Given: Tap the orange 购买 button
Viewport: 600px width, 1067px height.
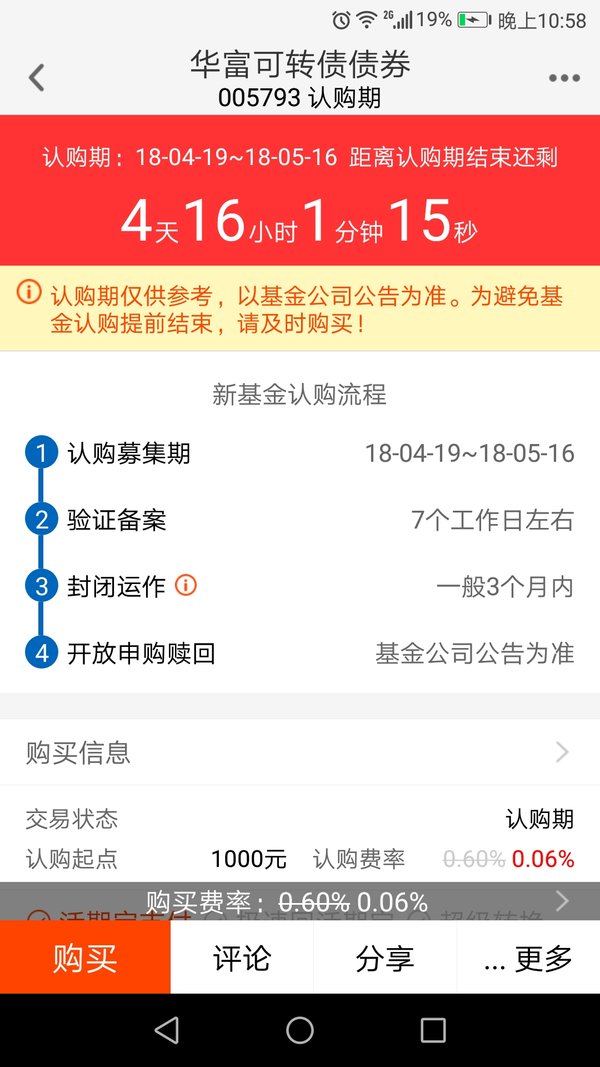Looking at the screenshot, I should pyautogui.click(x=85, y=957).
